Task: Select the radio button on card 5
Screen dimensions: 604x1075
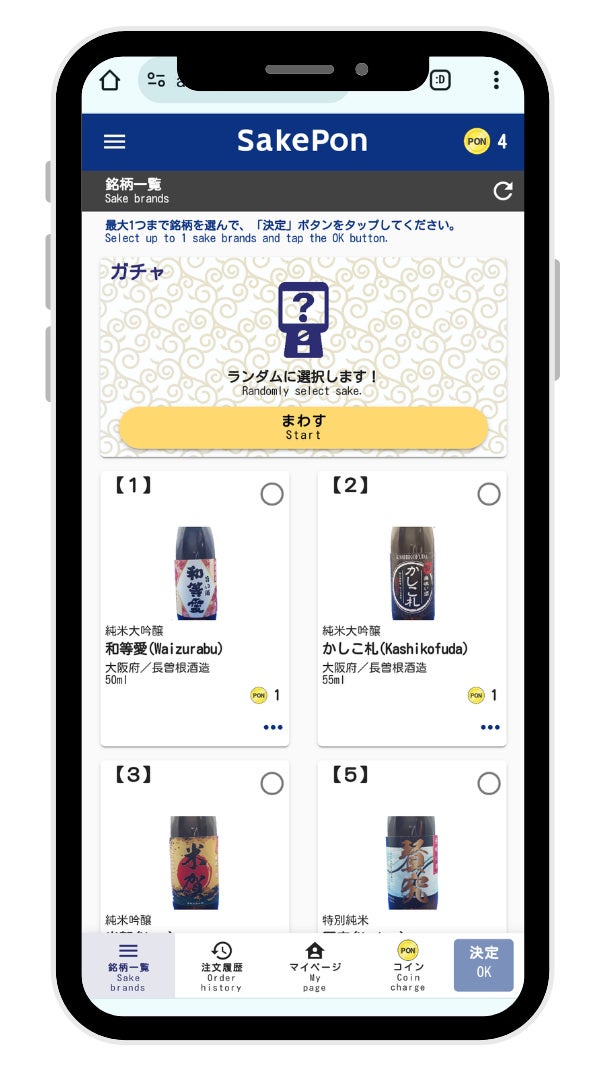Action: click(x=489, y=783)
